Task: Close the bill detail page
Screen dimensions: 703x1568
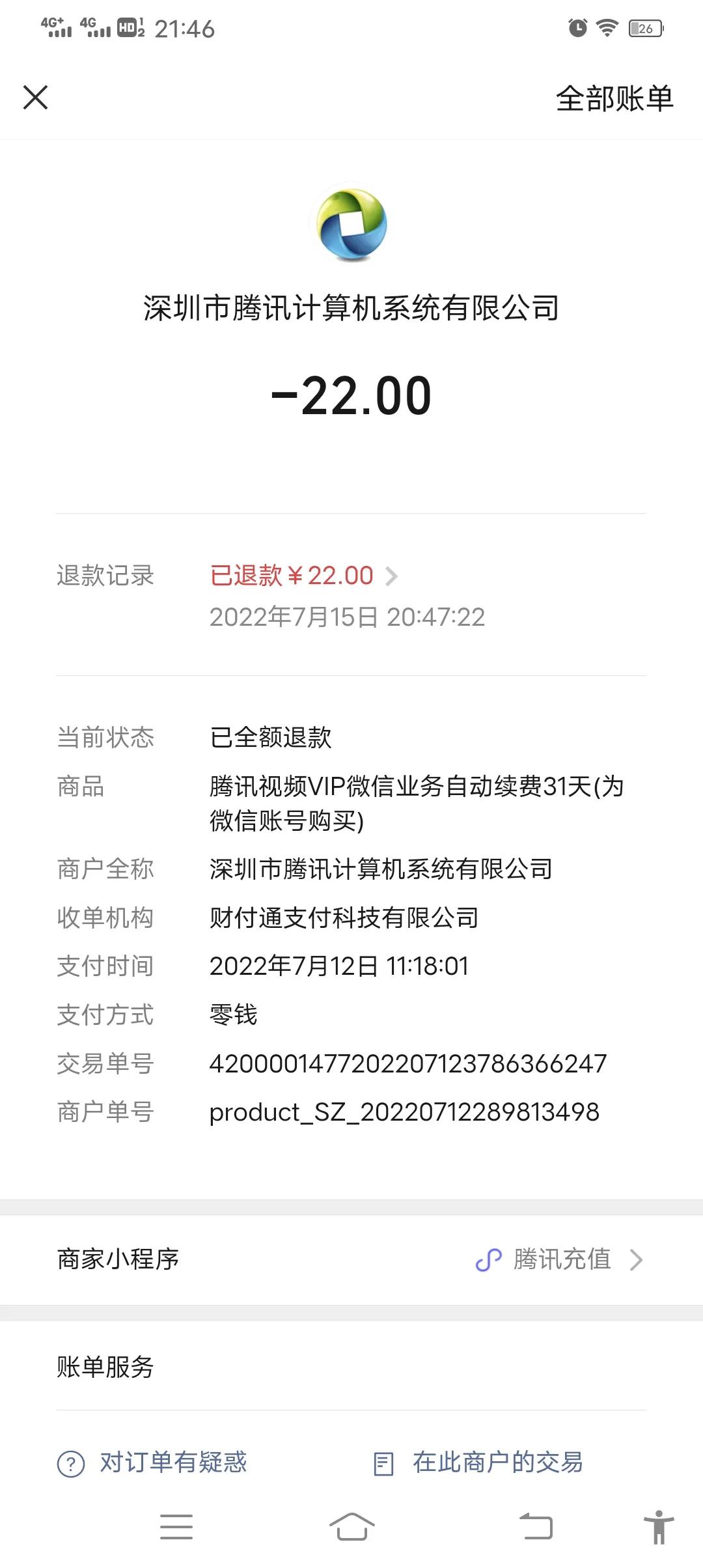Action: point(36,98)
